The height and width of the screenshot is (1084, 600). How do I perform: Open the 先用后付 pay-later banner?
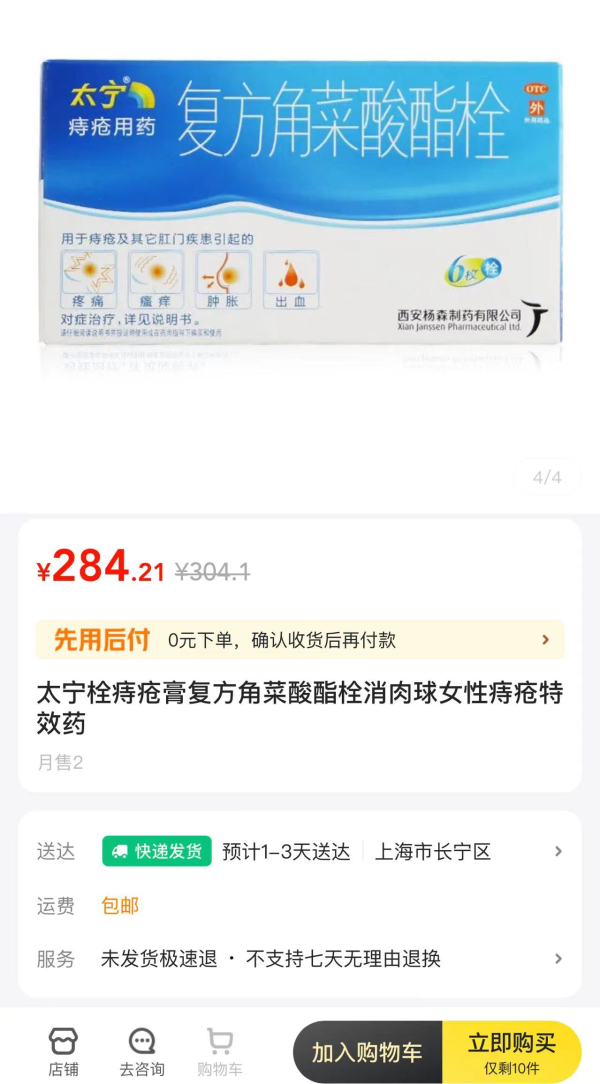coord(300,640)
